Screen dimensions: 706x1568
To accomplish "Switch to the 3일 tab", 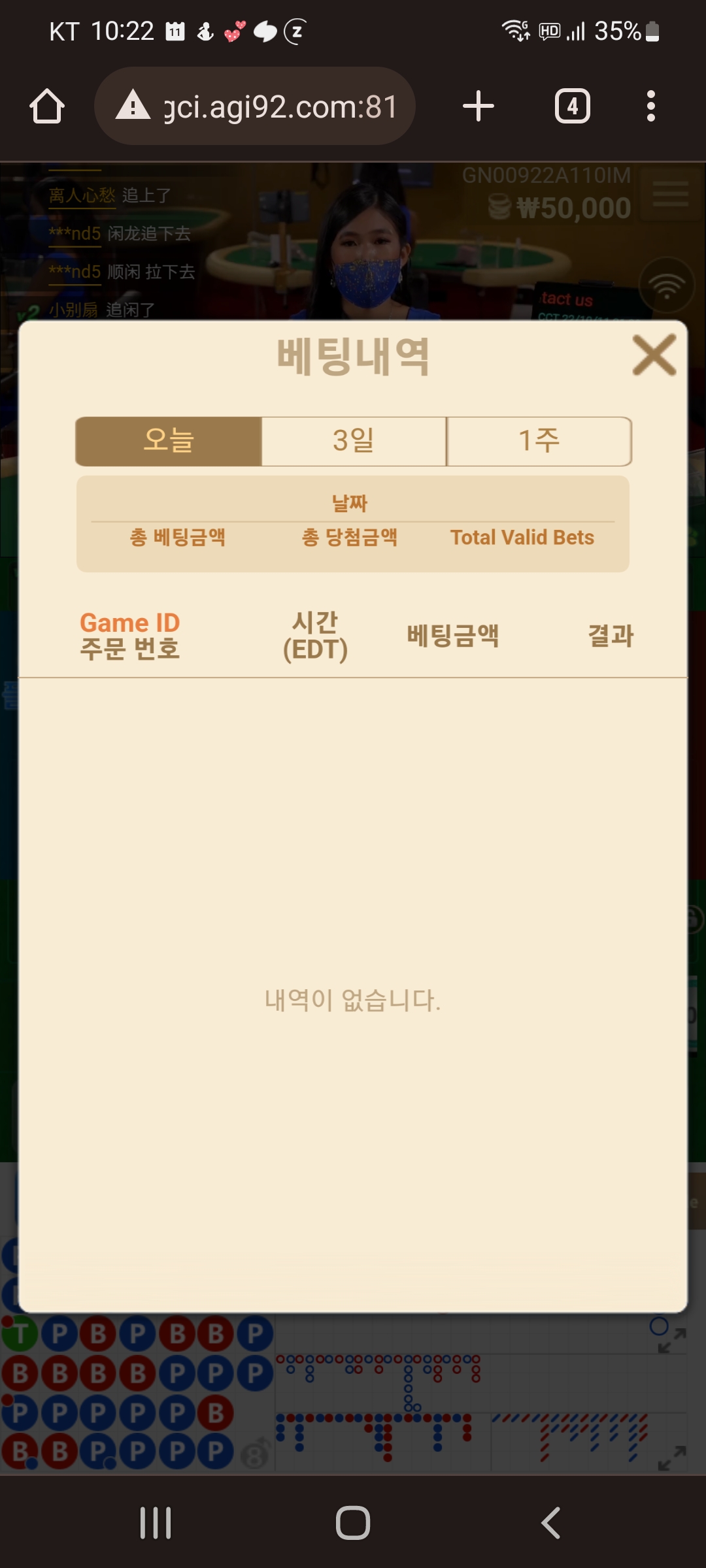I will [354, 441].
